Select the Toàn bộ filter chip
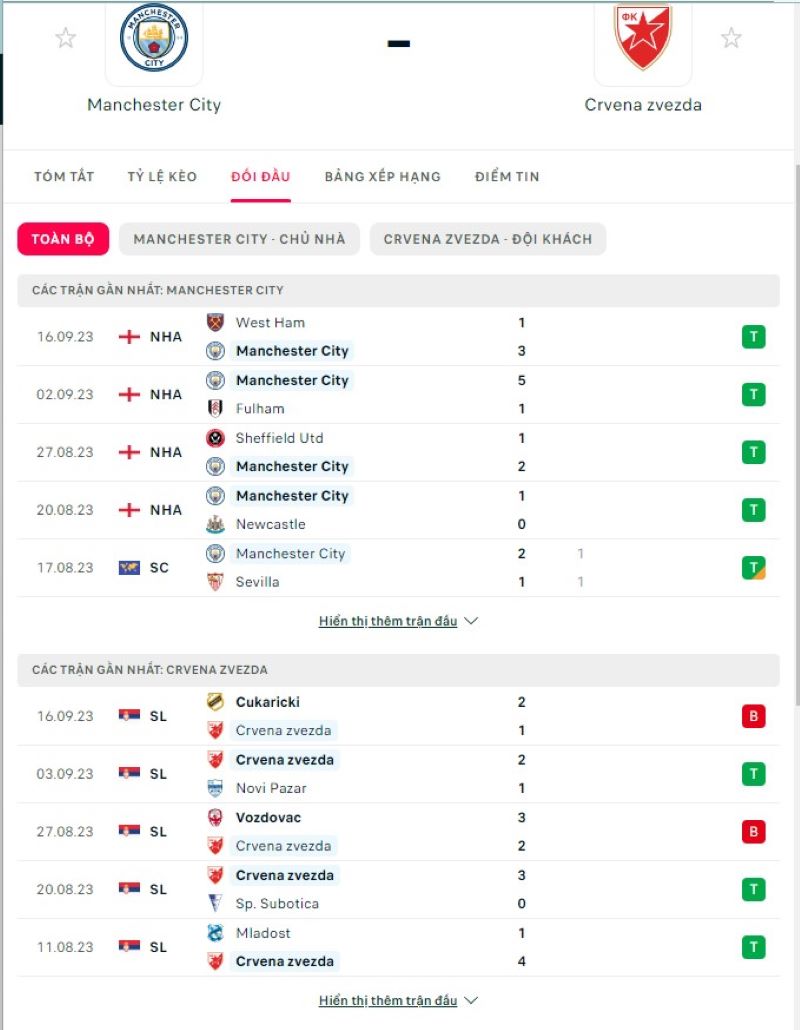The width and height of the screenshot is (800, 1030). click(63, 239)
